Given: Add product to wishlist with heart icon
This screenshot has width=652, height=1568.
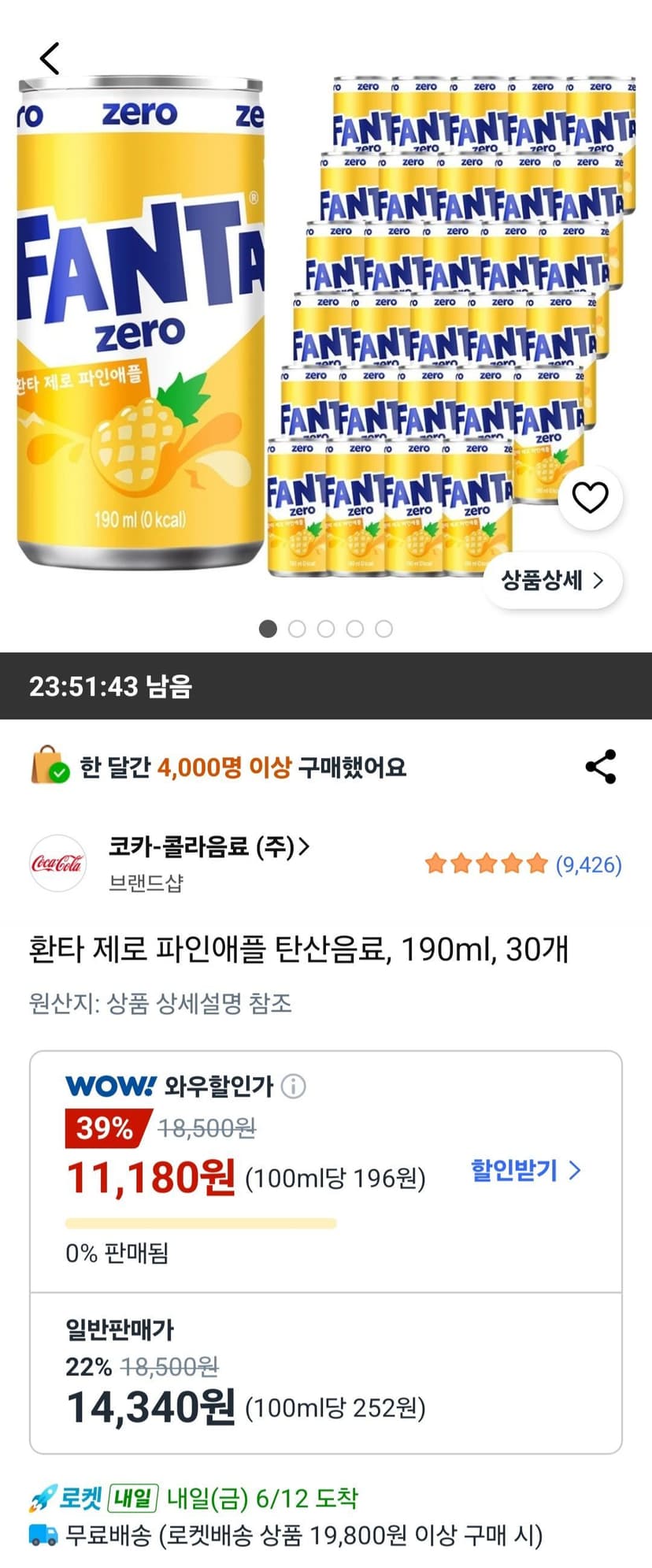Looking at the screenshot, I should click(590, 497).
